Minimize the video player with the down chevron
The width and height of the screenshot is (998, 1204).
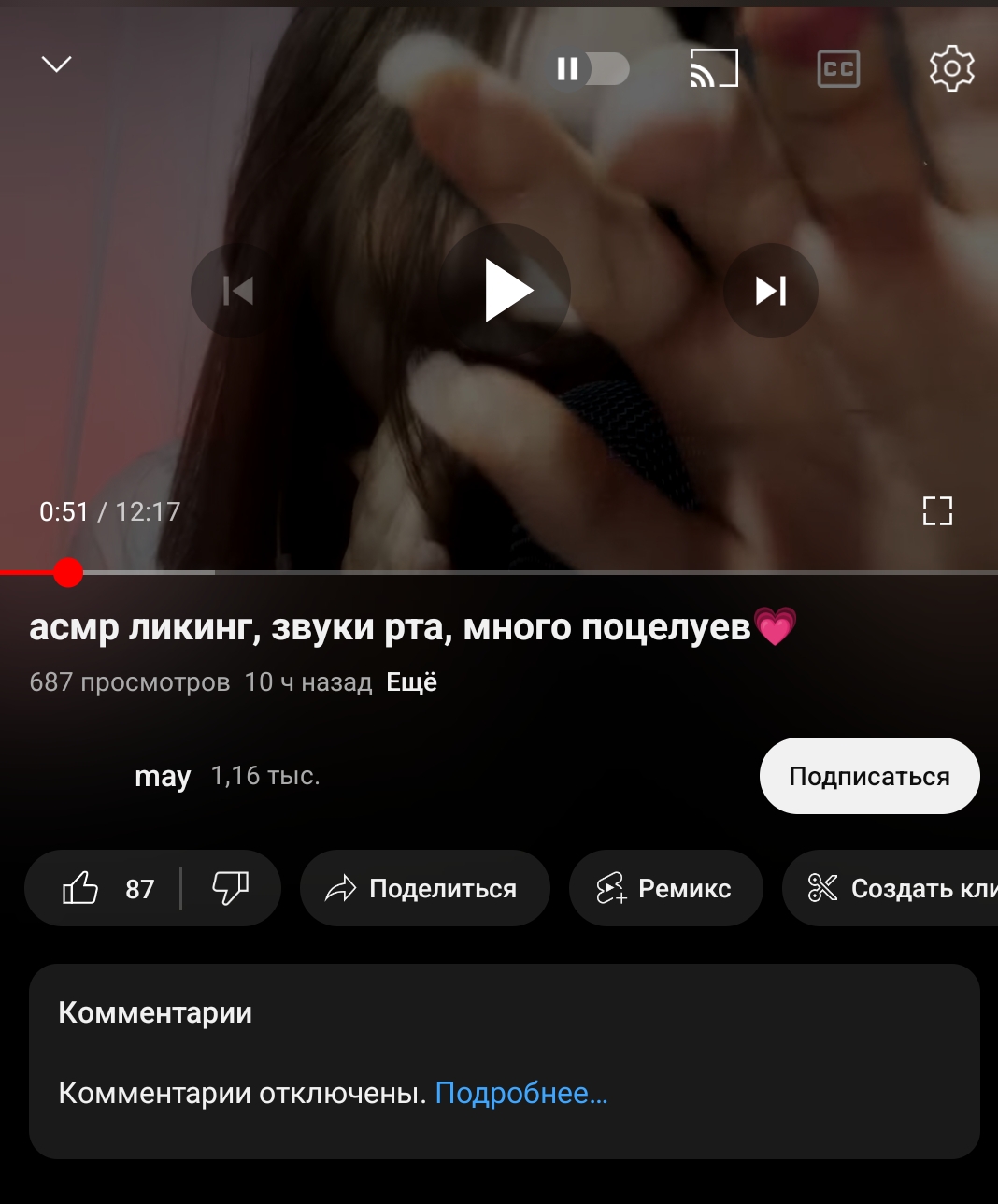pyautogui.click(x=57, y=64)
